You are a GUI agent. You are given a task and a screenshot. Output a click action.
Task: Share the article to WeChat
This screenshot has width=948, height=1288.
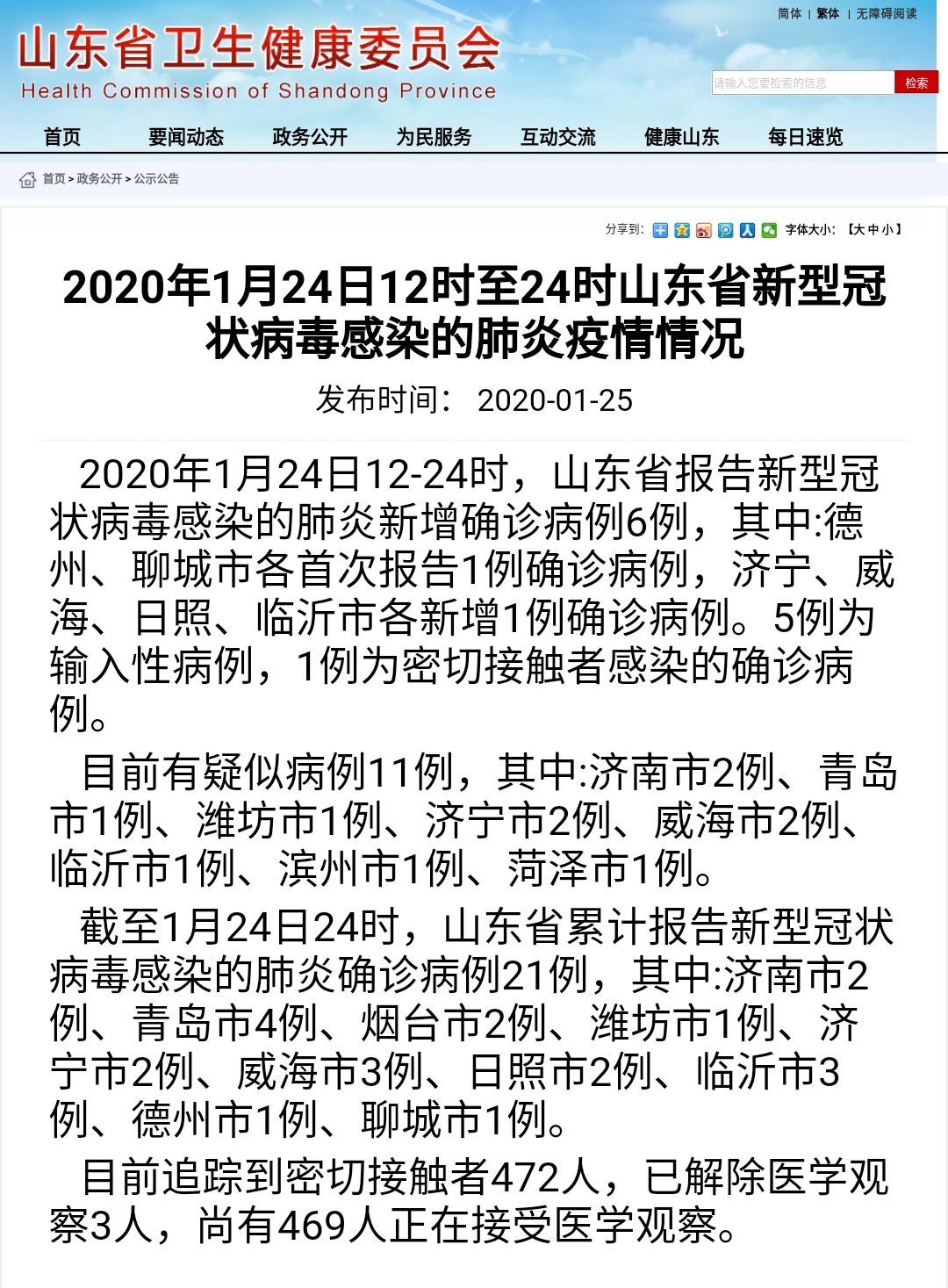tap(769, 230)
